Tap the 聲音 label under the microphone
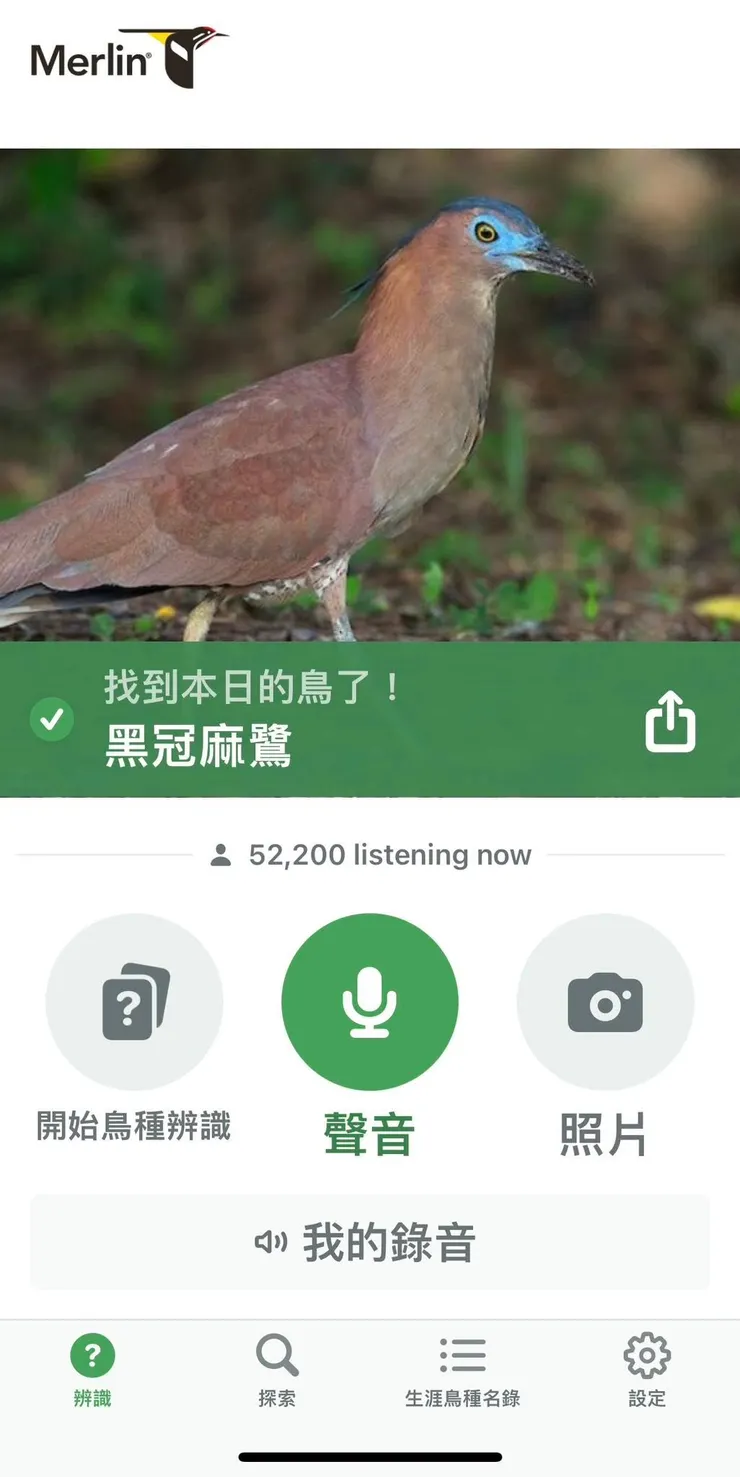This screenshot has width=740, height=1477. [x=369, y=1130]
